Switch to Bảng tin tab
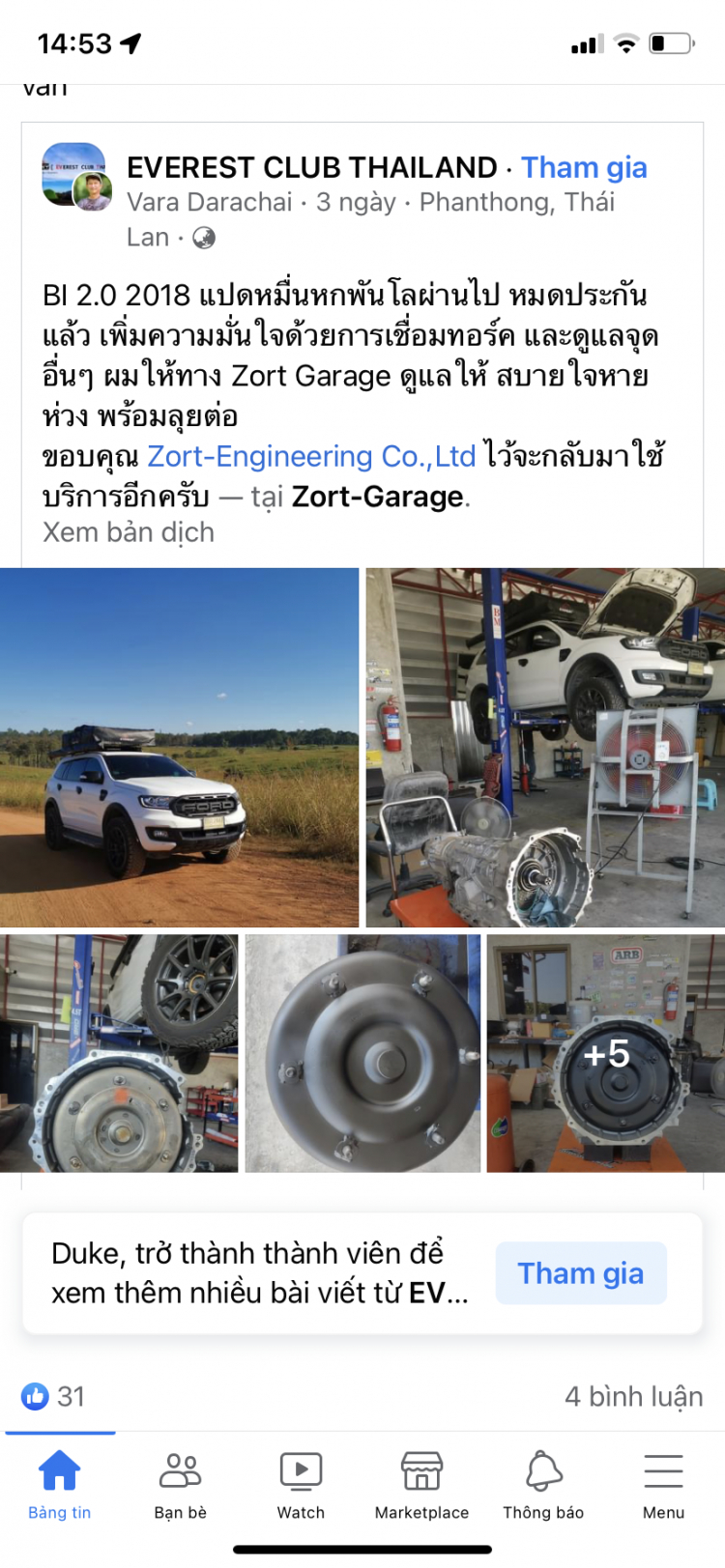 [x=60, y=1485]
